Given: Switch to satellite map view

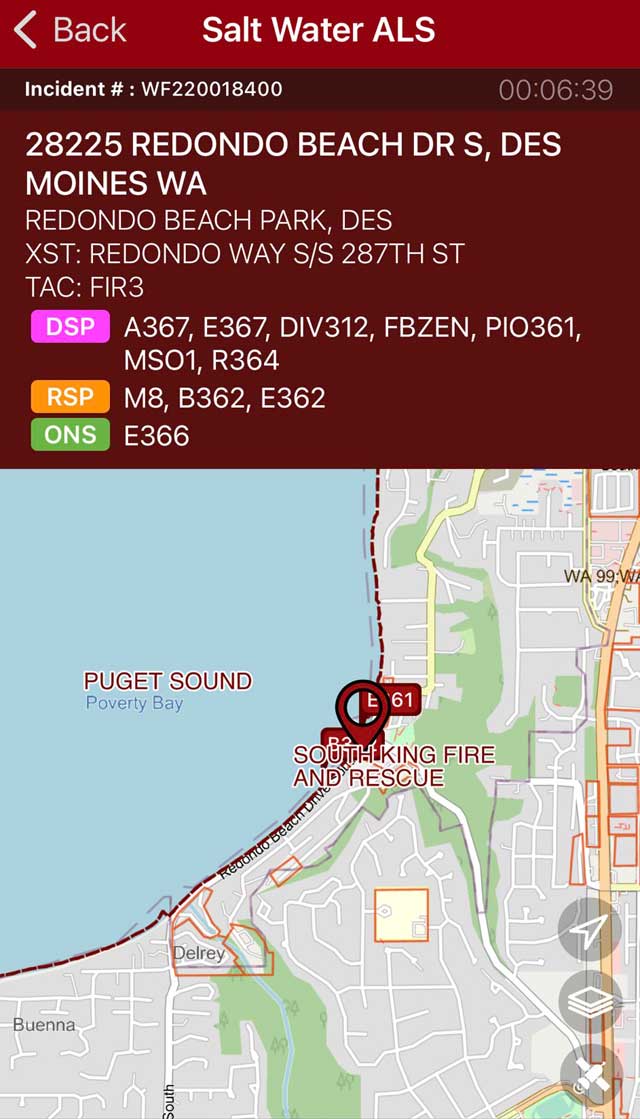Looking at the screenshot, I should click(590, 1075).
